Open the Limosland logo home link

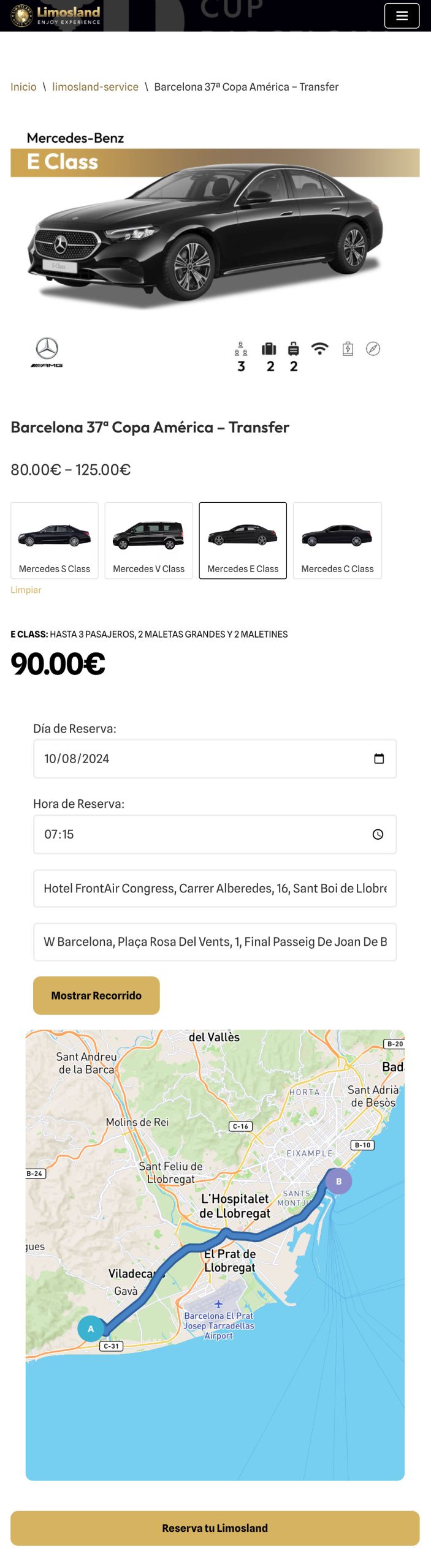click(55, 15)
